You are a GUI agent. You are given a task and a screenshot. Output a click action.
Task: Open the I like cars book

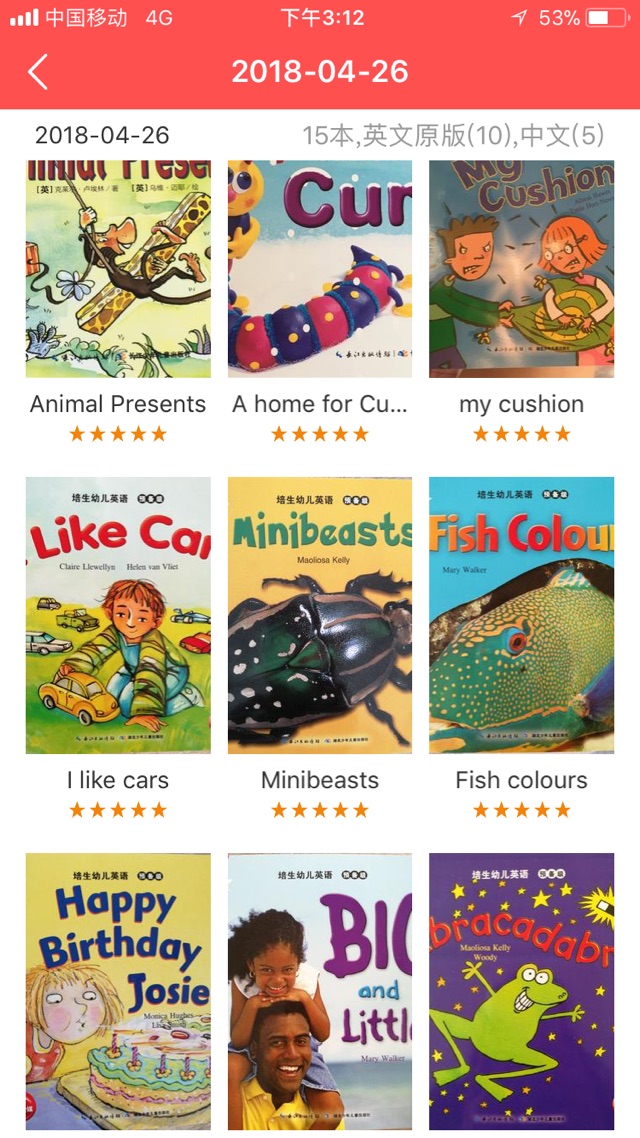118,614
